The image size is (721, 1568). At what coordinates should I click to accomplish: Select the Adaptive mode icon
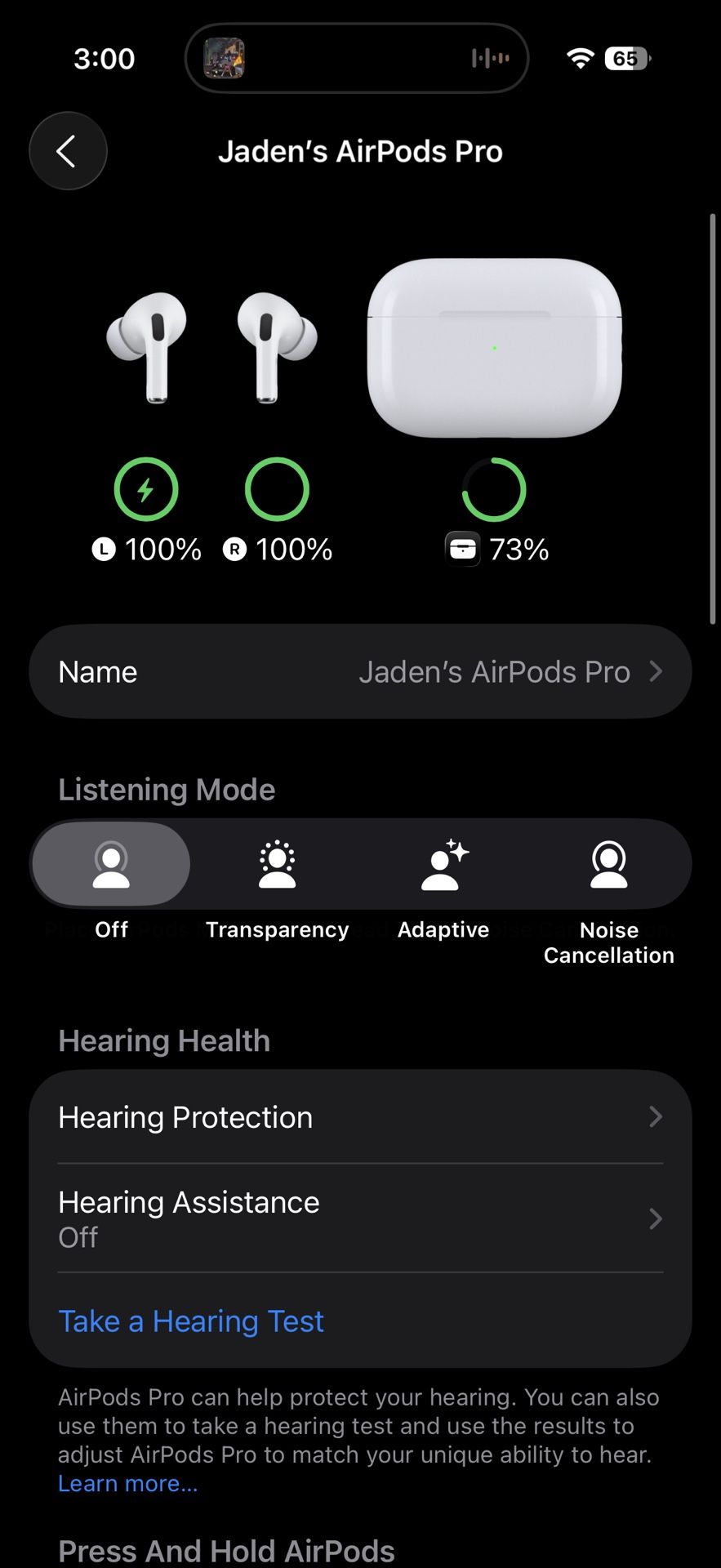click(443, 863)
